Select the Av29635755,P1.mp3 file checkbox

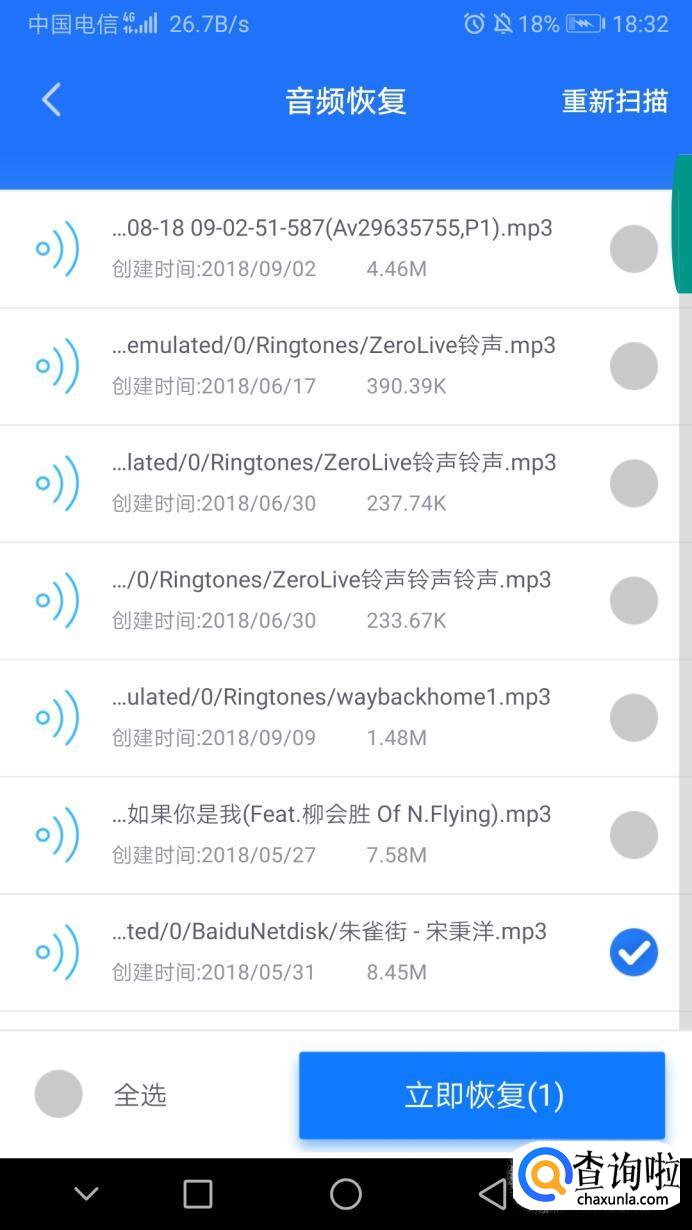(x=633, y=249)
